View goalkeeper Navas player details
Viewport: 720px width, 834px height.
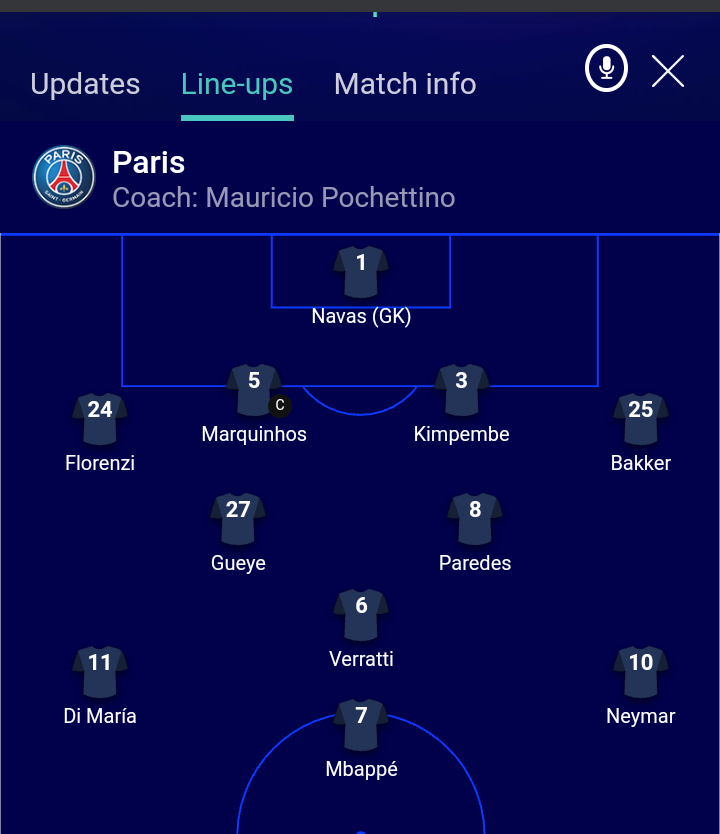pos(361,273)
